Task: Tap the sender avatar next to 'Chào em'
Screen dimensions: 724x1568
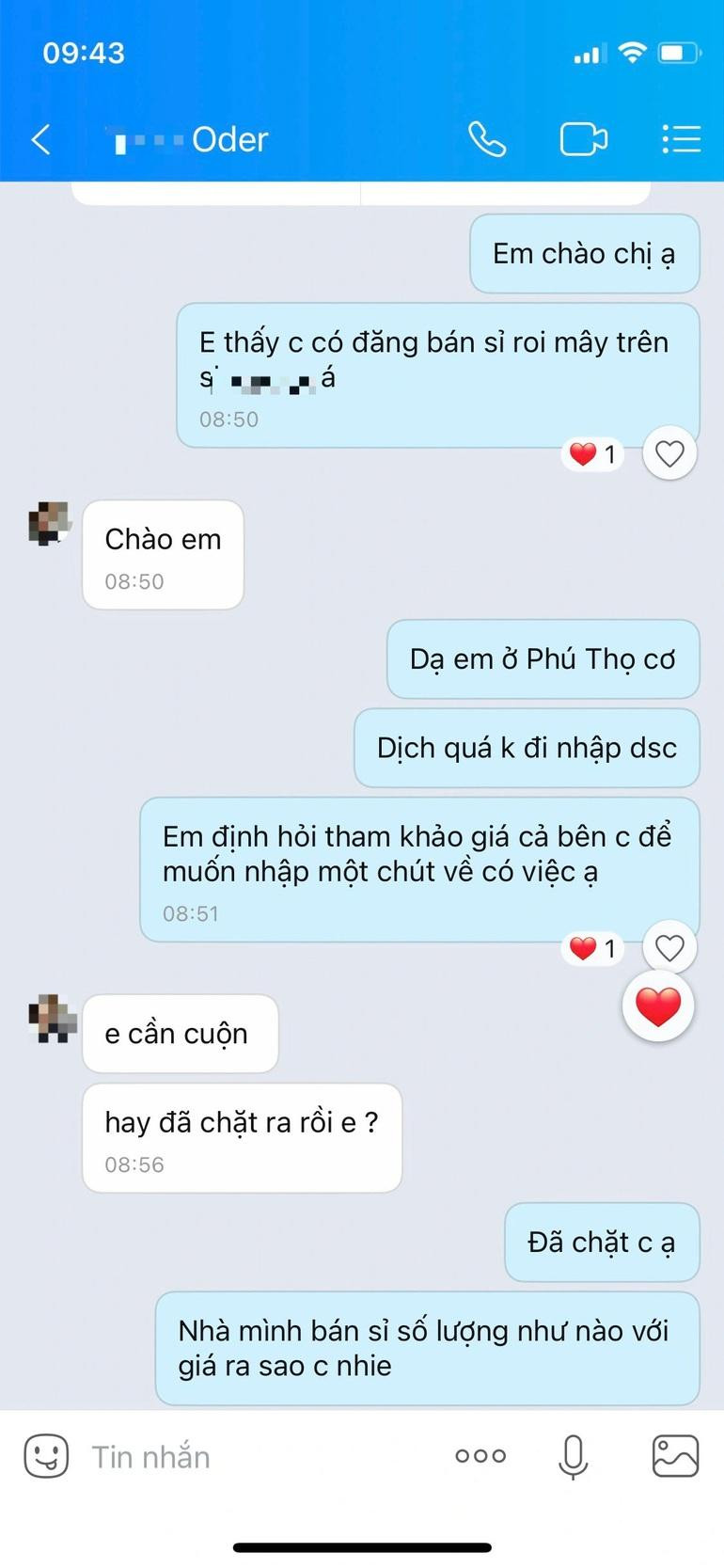Action: click(x=49, y=524)
